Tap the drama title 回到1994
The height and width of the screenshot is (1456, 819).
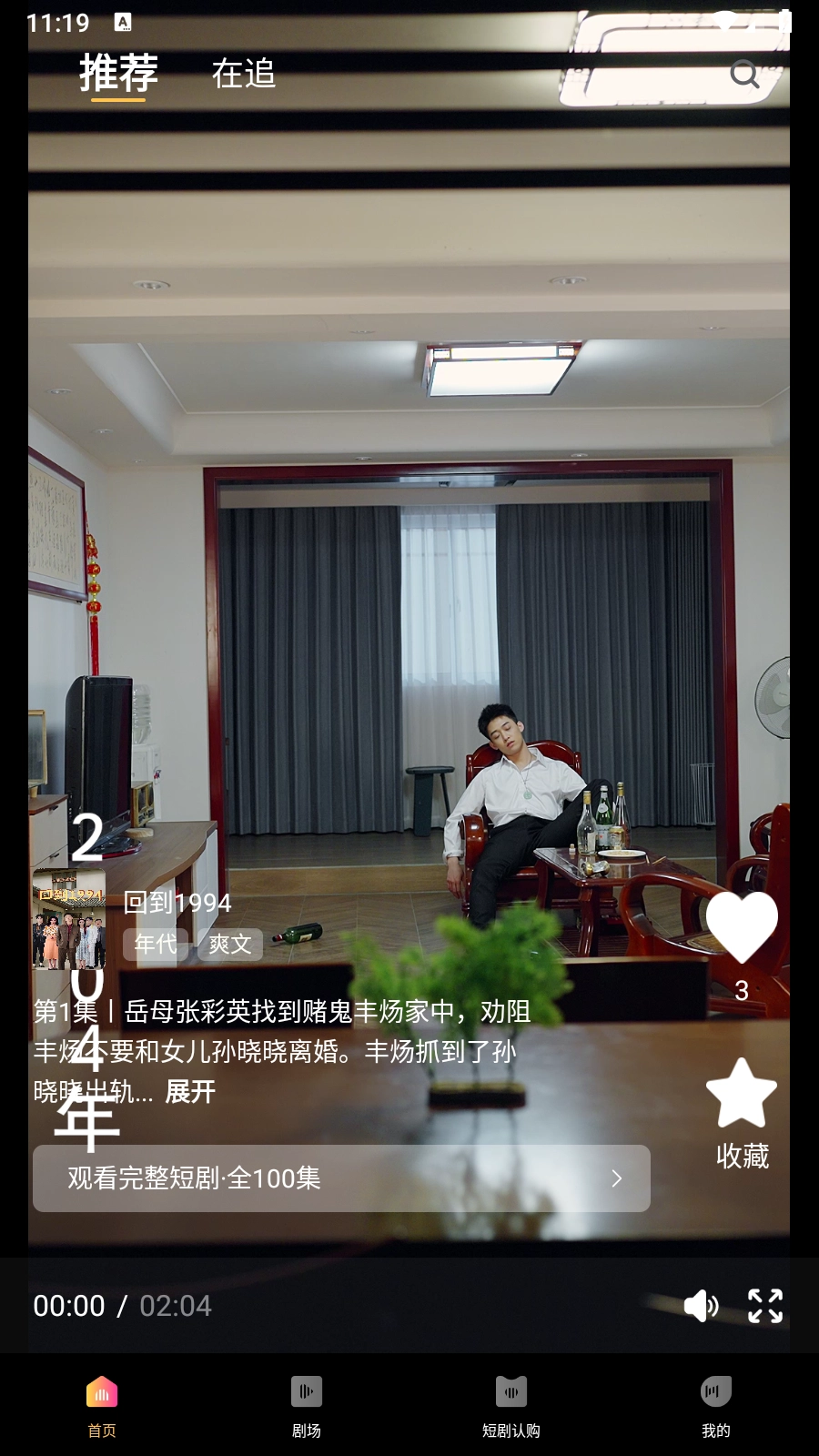[x=177, y=902]
